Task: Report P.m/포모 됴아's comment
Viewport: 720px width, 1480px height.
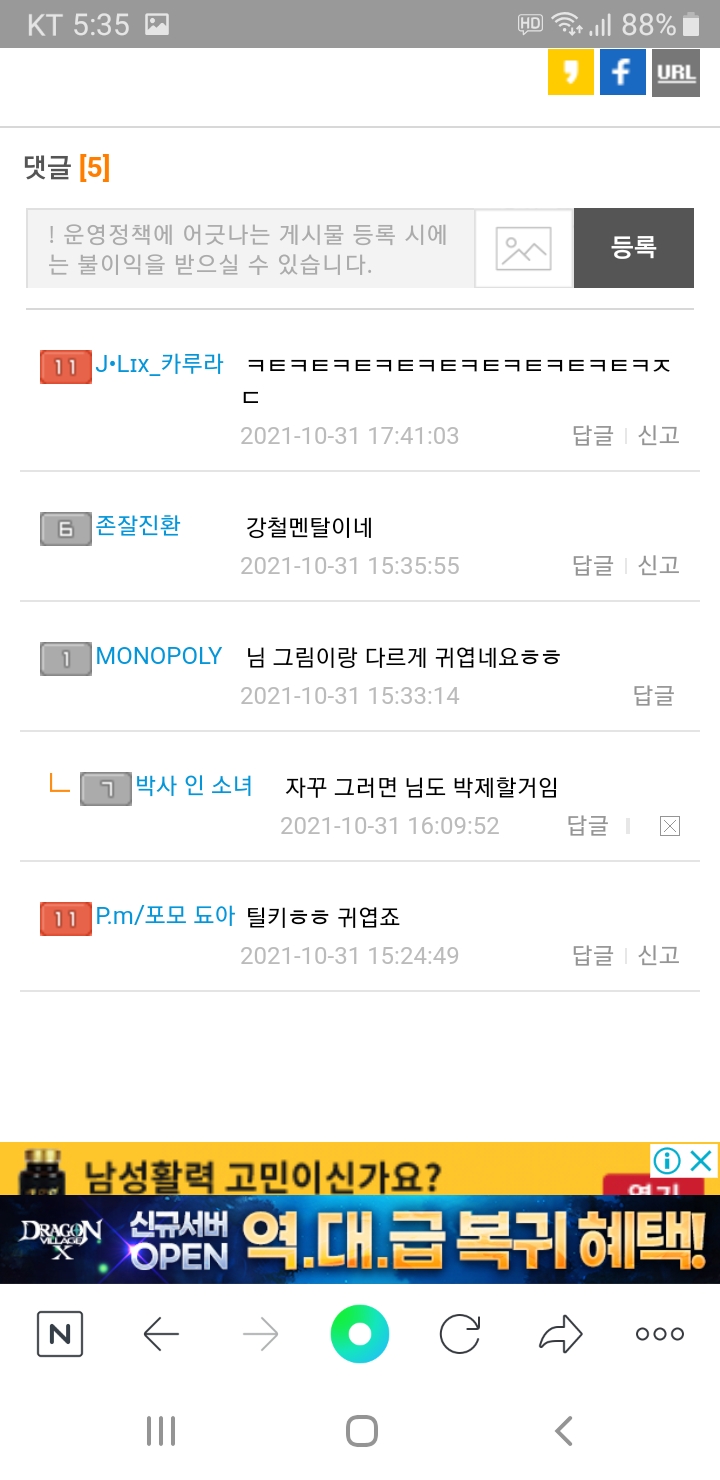Action: click(x=659, y=955)
